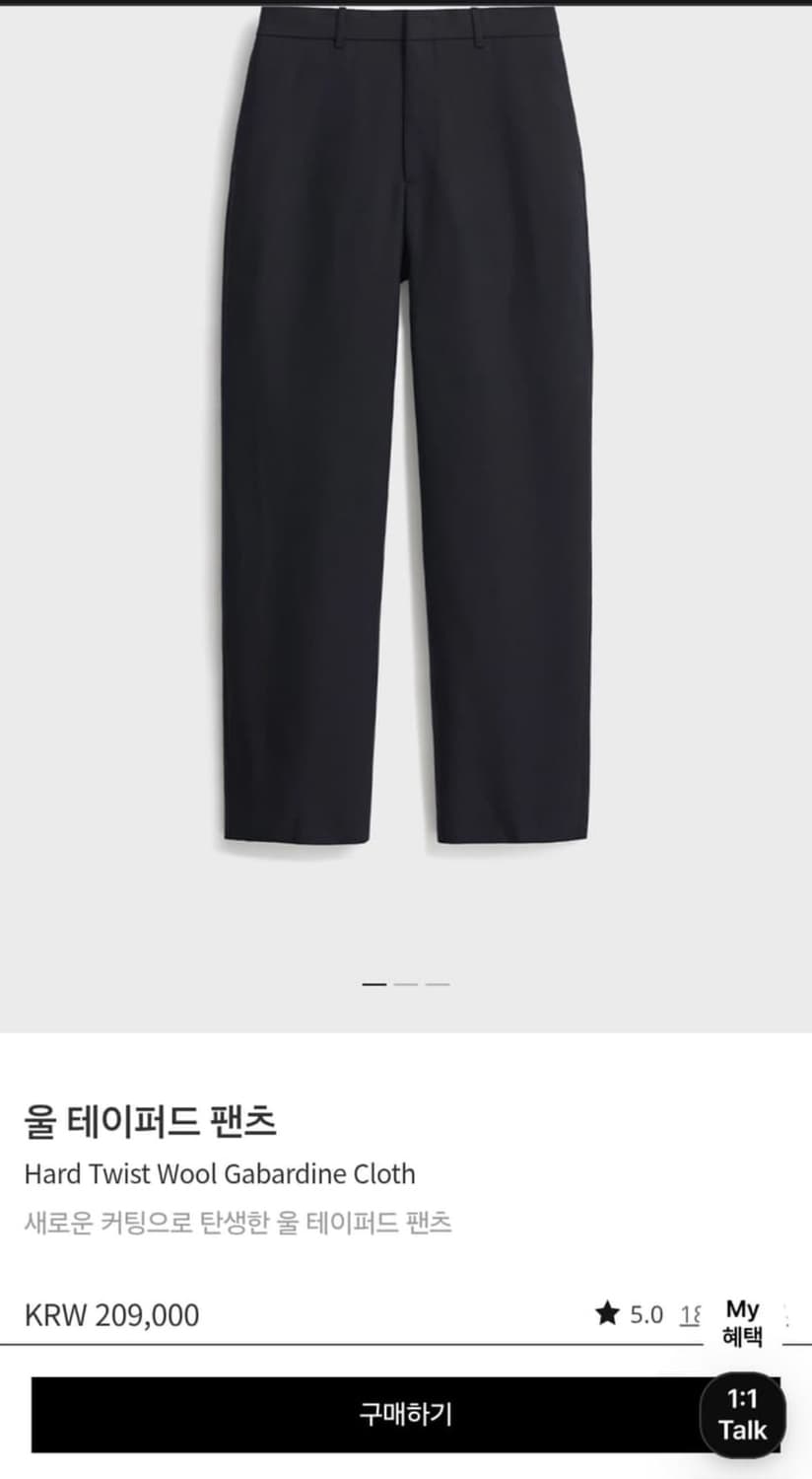This screenshot has height=1479, width=812.
Task: Tap the Hard Twist Wool Gabardine Cloth subtitle
Action: [218, 1173]
